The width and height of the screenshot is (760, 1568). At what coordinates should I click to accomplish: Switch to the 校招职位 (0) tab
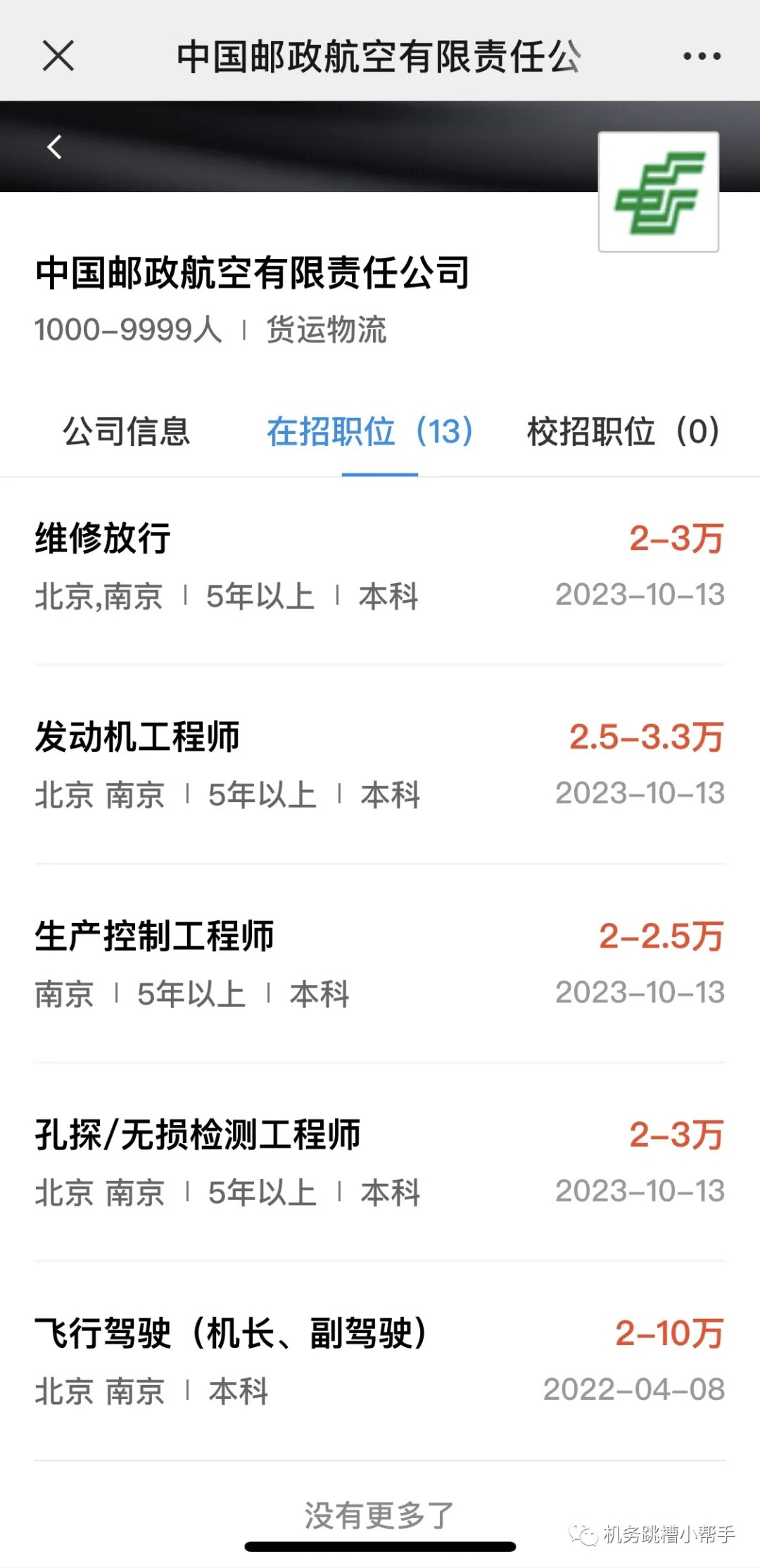click(x=623, y=431)
